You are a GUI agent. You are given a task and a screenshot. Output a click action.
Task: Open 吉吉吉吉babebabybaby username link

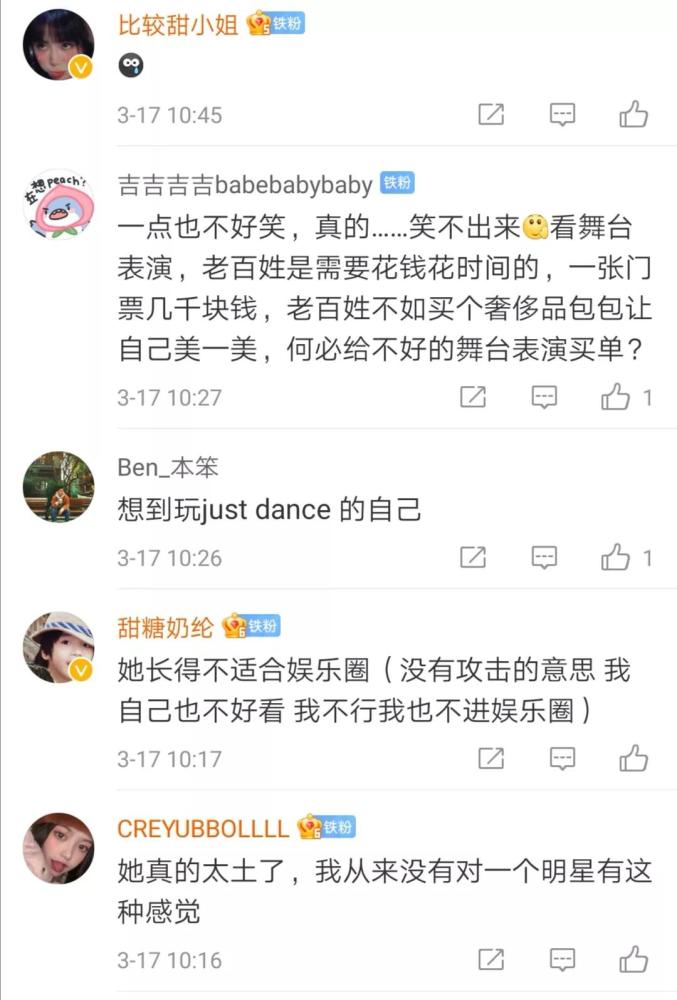245,185
